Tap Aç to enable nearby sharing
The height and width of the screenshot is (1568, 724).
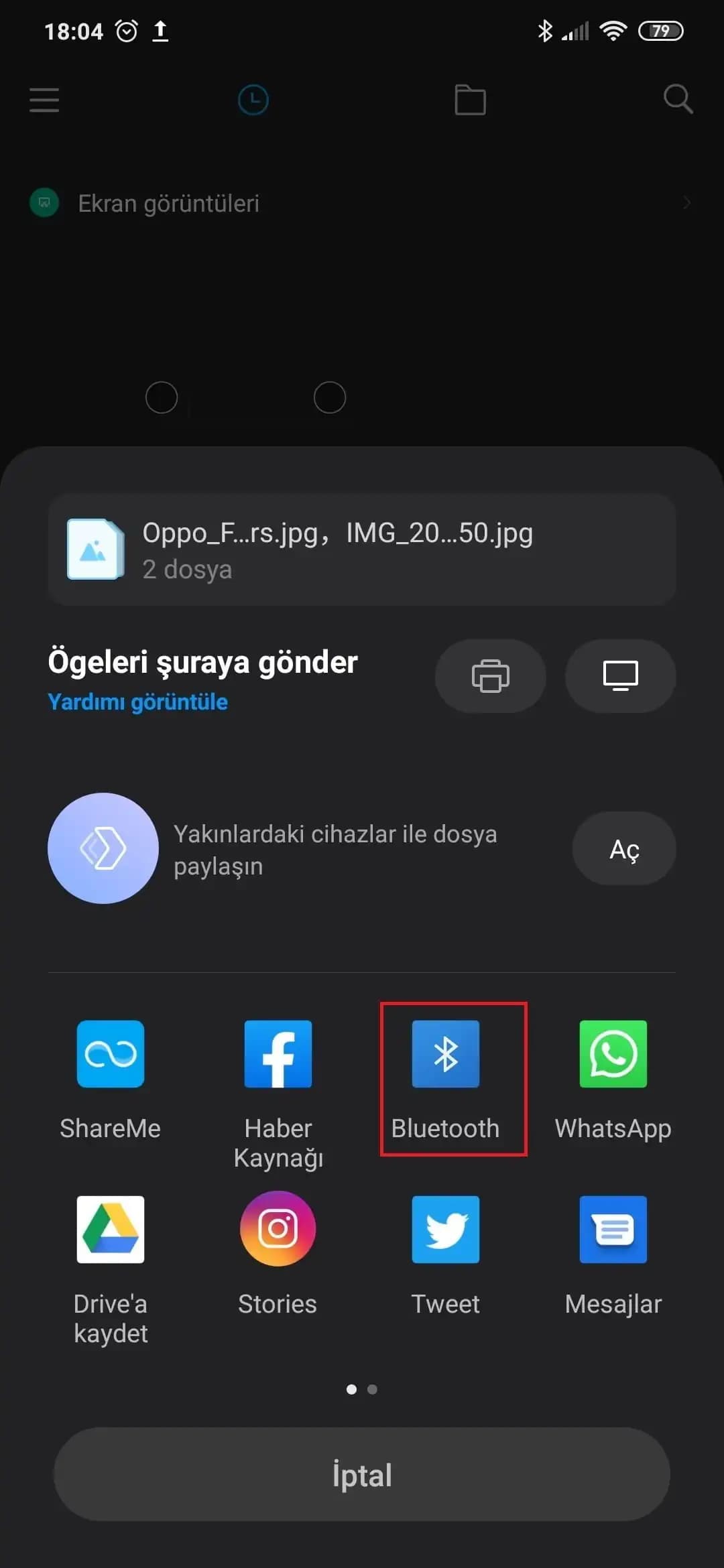[x=623, y=848]
